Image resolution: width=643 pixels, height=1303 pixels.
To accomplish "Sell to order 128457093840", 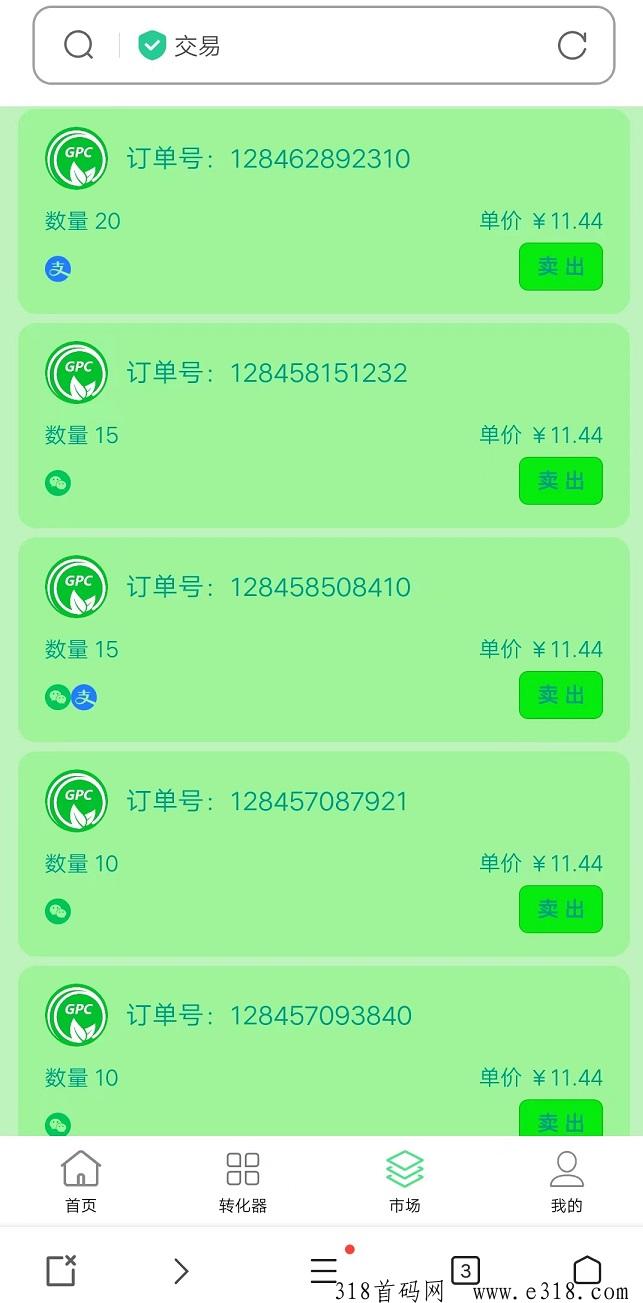I will point(560,1118).
